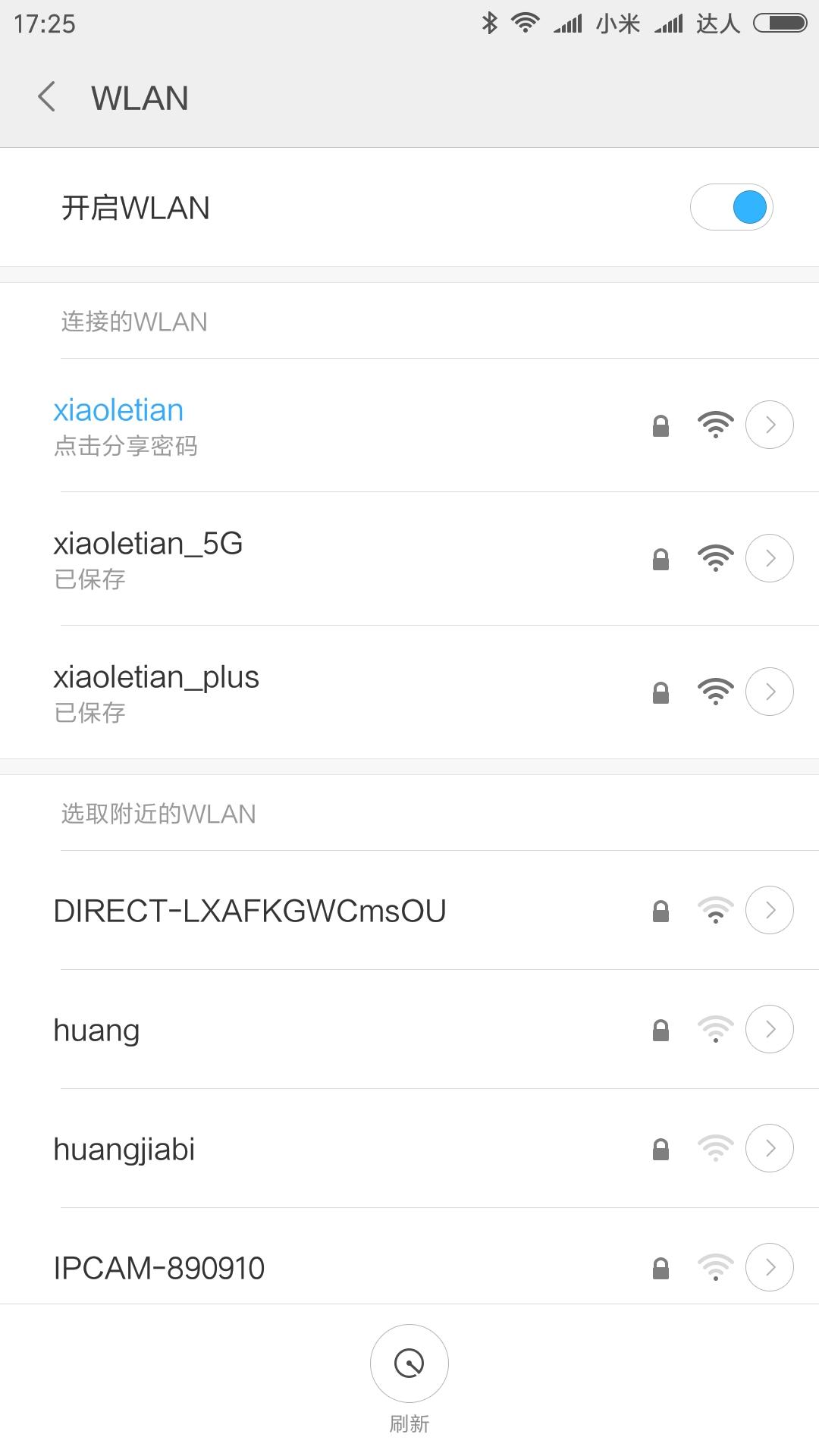The image size is (819, 1456).
Task: Refresh the WLAN list with 刷新
Action: tap(409, 1363)
